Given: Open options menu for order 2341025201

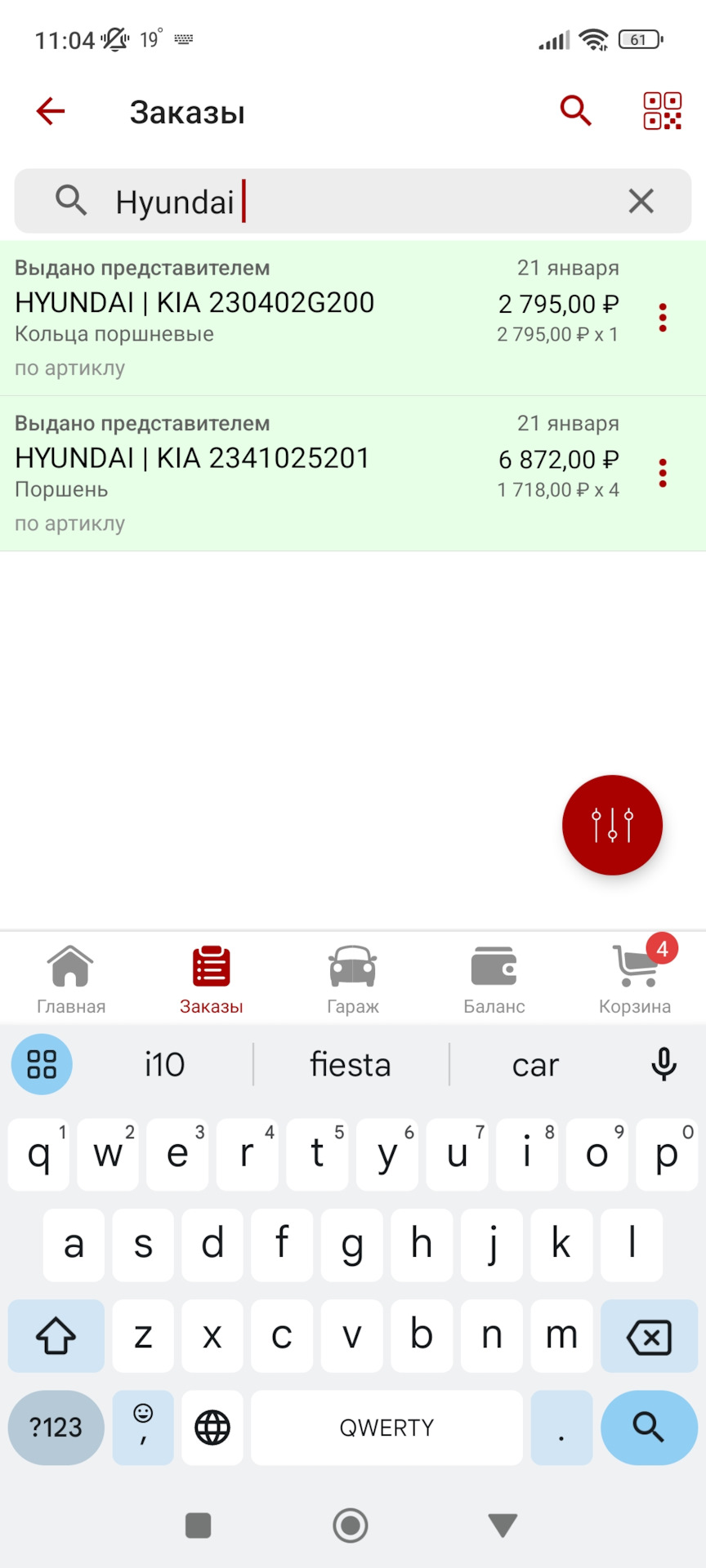Looking at the screenshot, I should tap(663, 474).
